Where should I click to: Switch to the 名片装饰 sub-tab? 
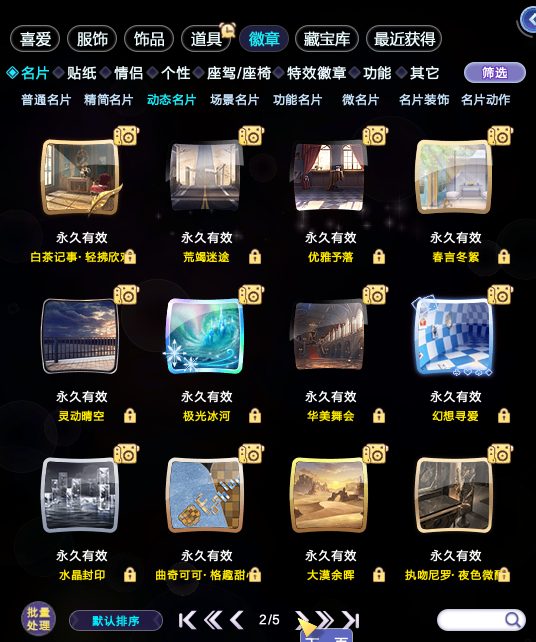click(x=424, y=99)
